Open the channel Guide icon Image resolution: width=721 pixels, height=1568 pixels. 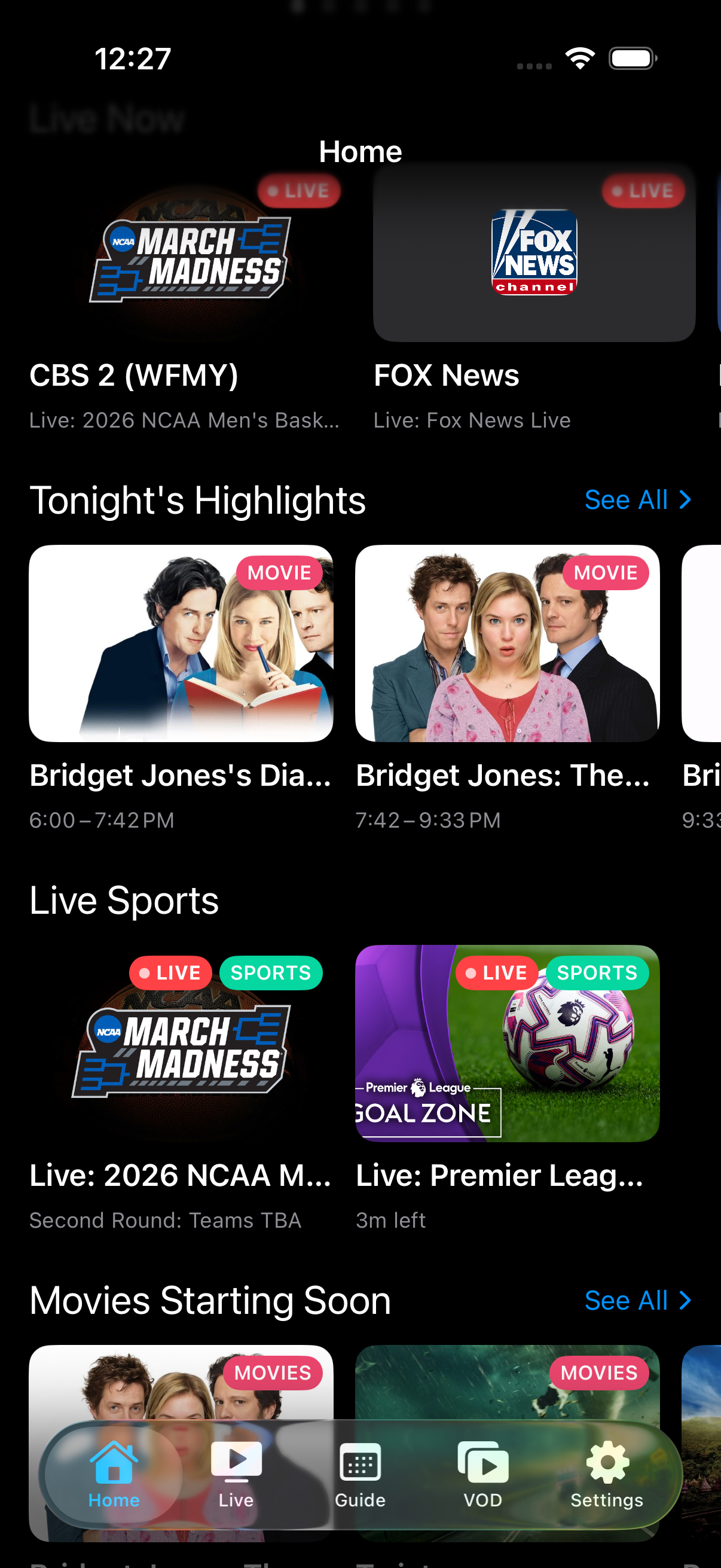click(x=359, y=1461)
